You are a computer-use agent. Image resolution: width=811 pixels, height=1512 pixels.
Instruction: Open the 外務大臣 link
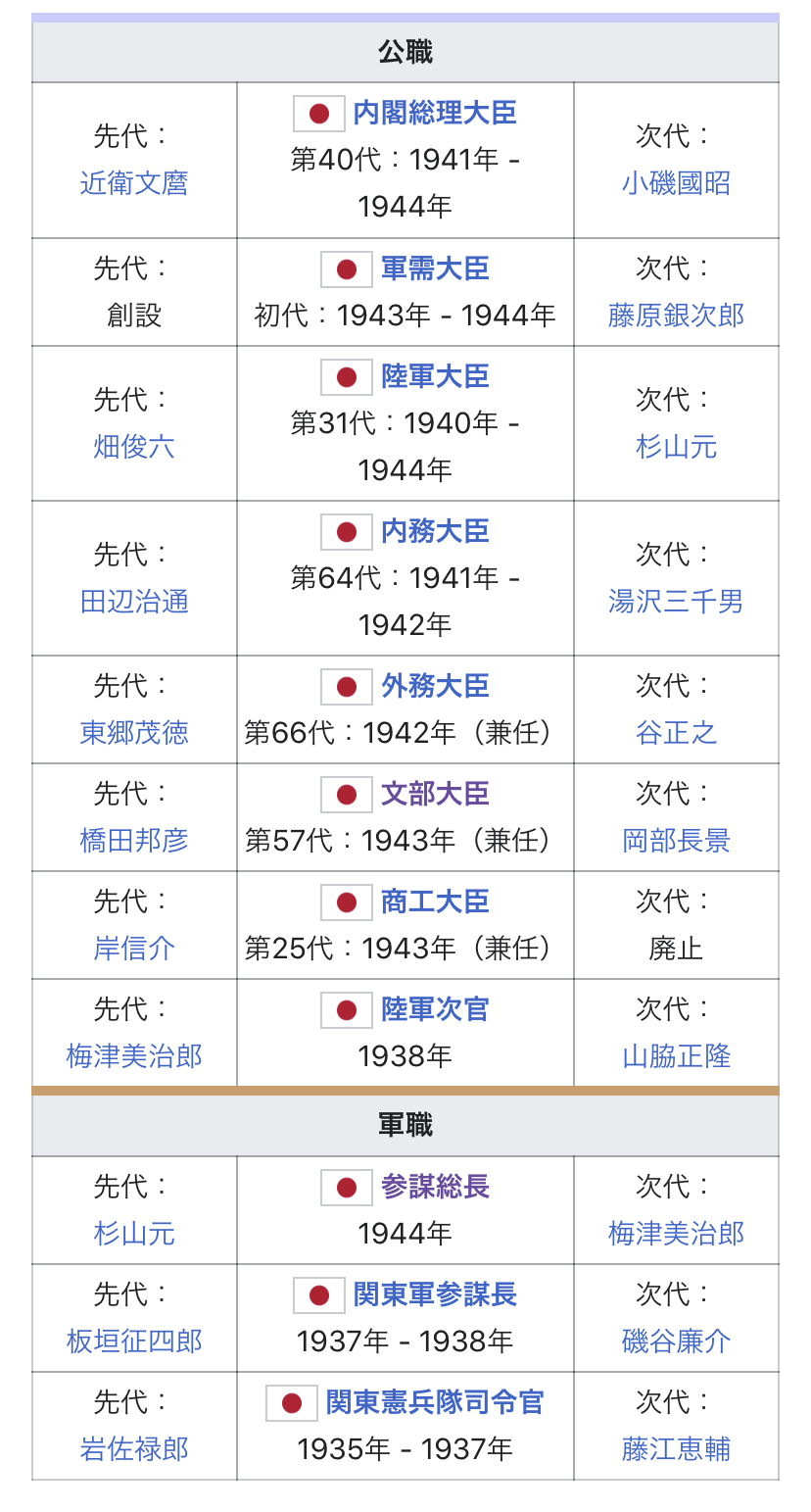[434, 686]
